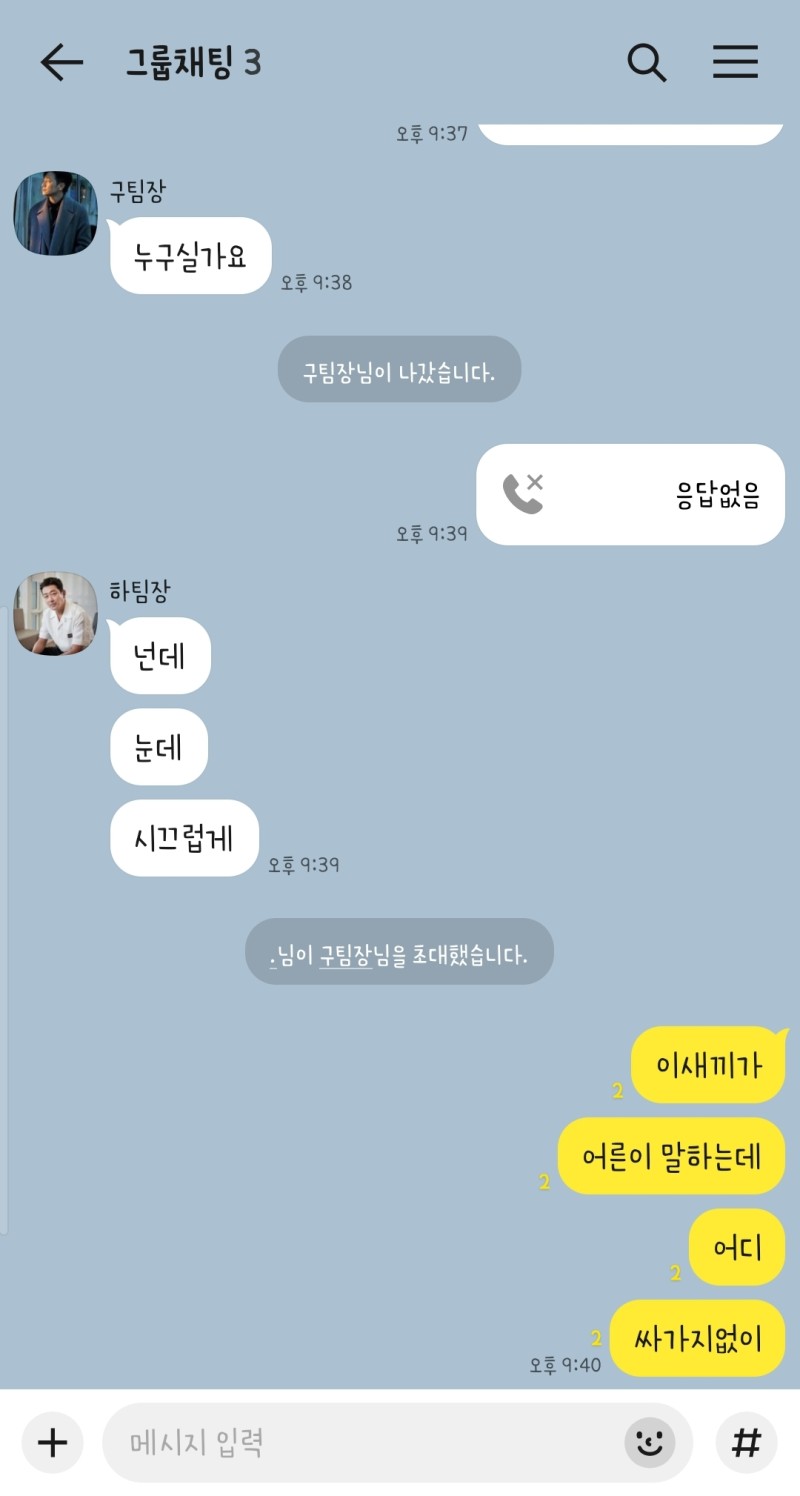The height and width of the screenshot is (1496, 800).
Task: Tap the 응답없음 missed call bubble
Action: (630, 495)
